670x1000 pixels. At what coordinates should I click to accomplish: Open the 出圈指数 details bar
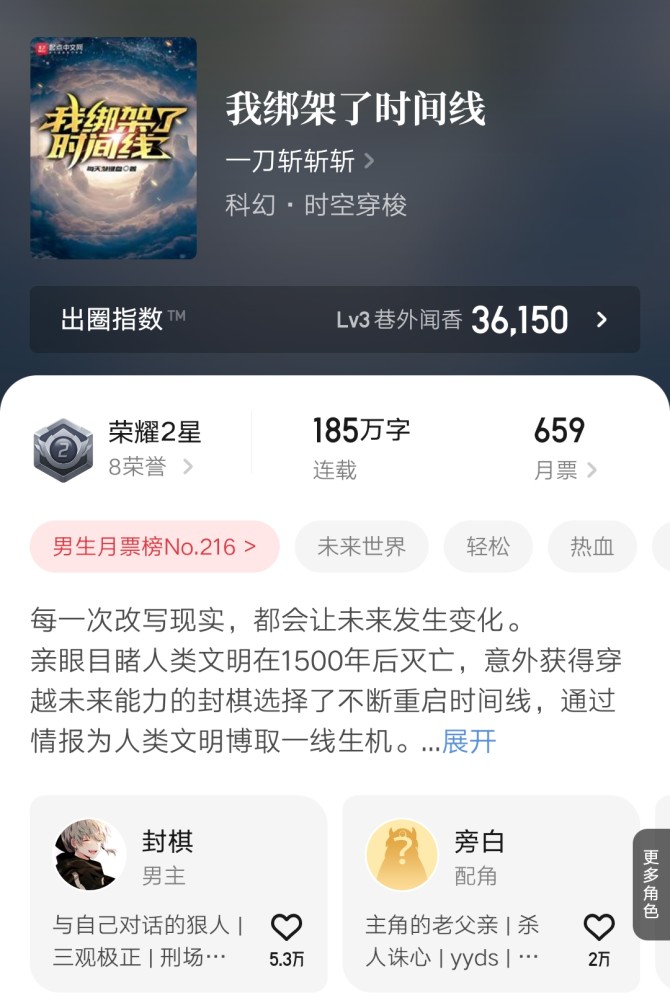coord(334,320)
